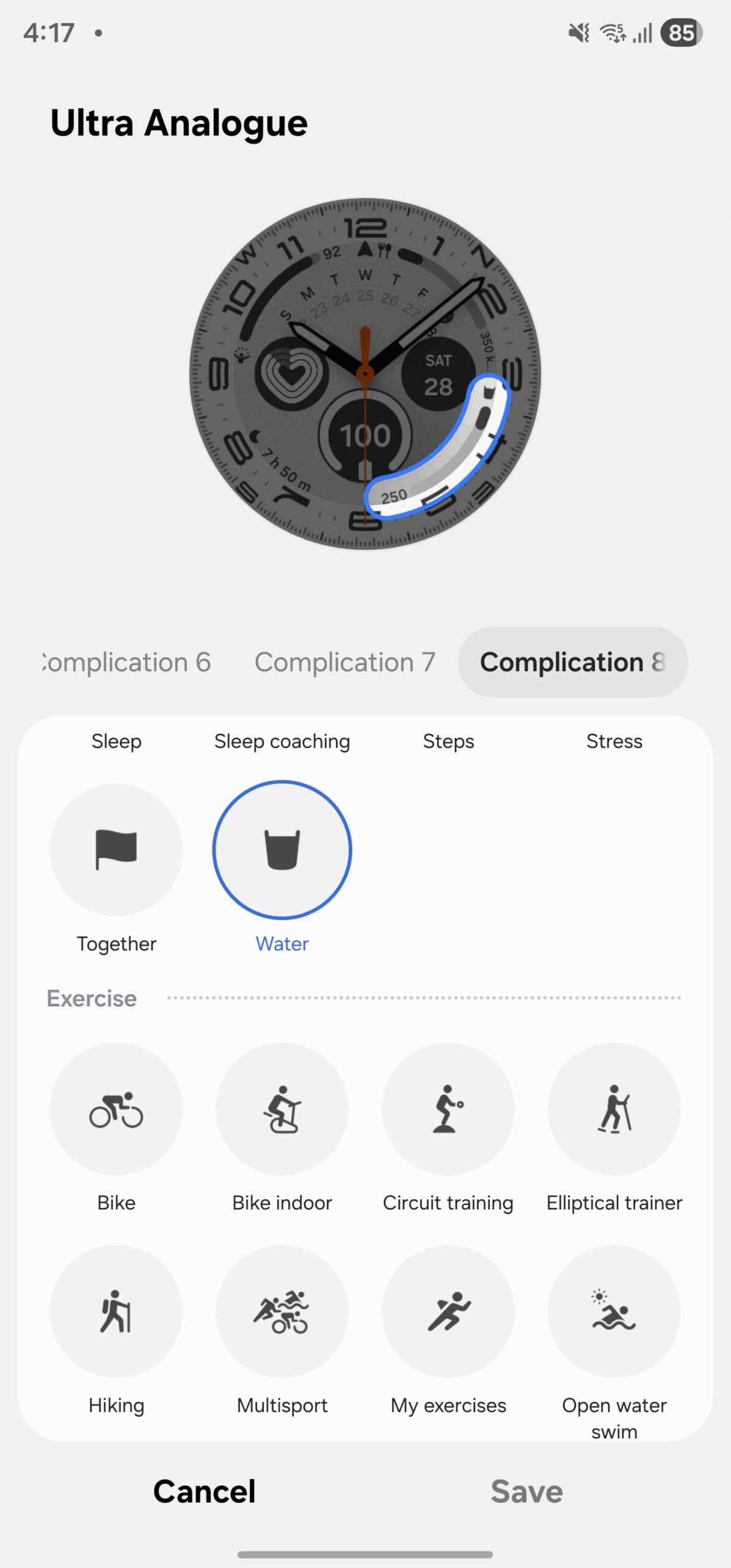Tap Save to confirm the complication
731x1568 pixels.
[526, 1491]
